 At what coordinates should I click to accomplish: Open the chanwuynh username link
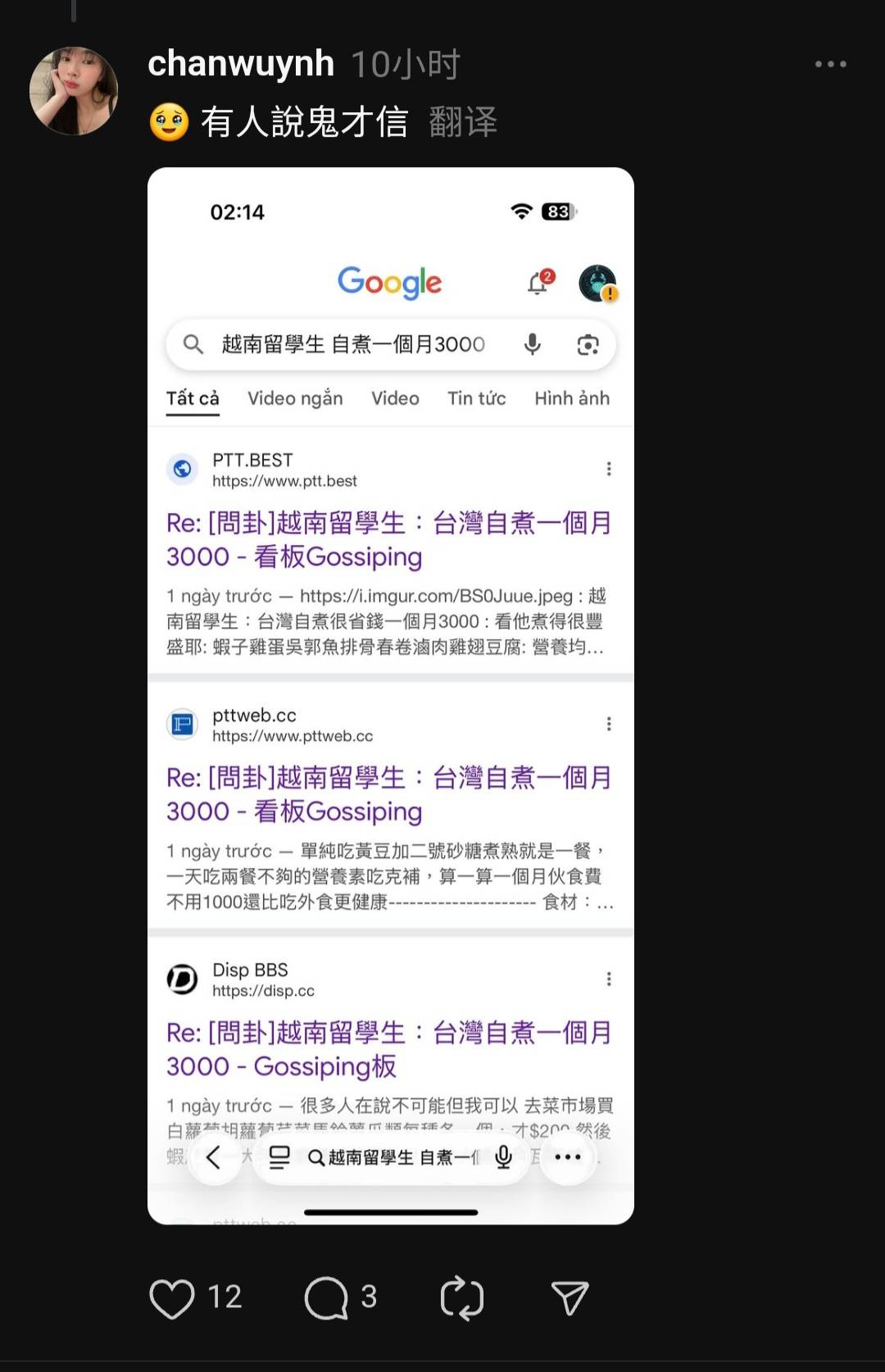click(241, 64)
